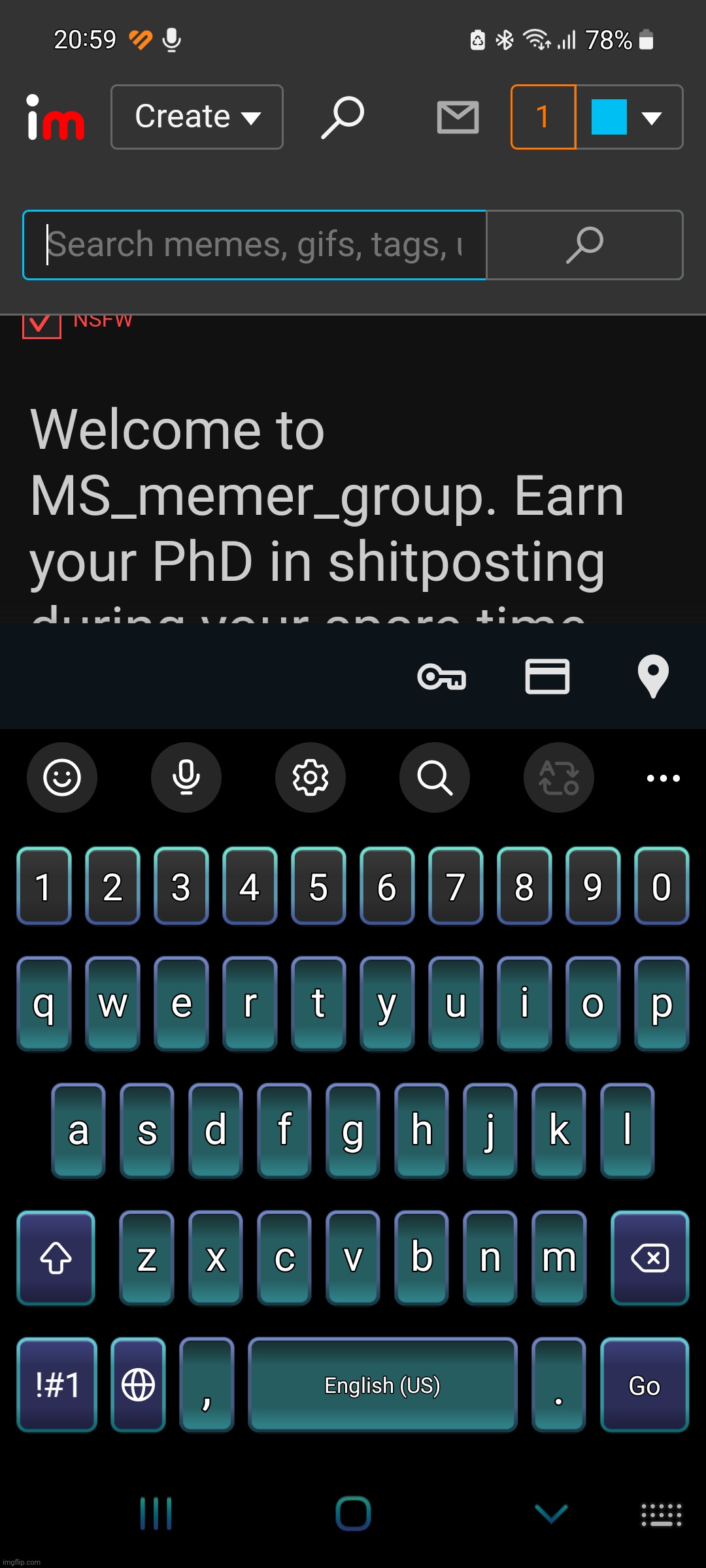
Task: Open messages via the envelope icon
Action: point(457,118)
